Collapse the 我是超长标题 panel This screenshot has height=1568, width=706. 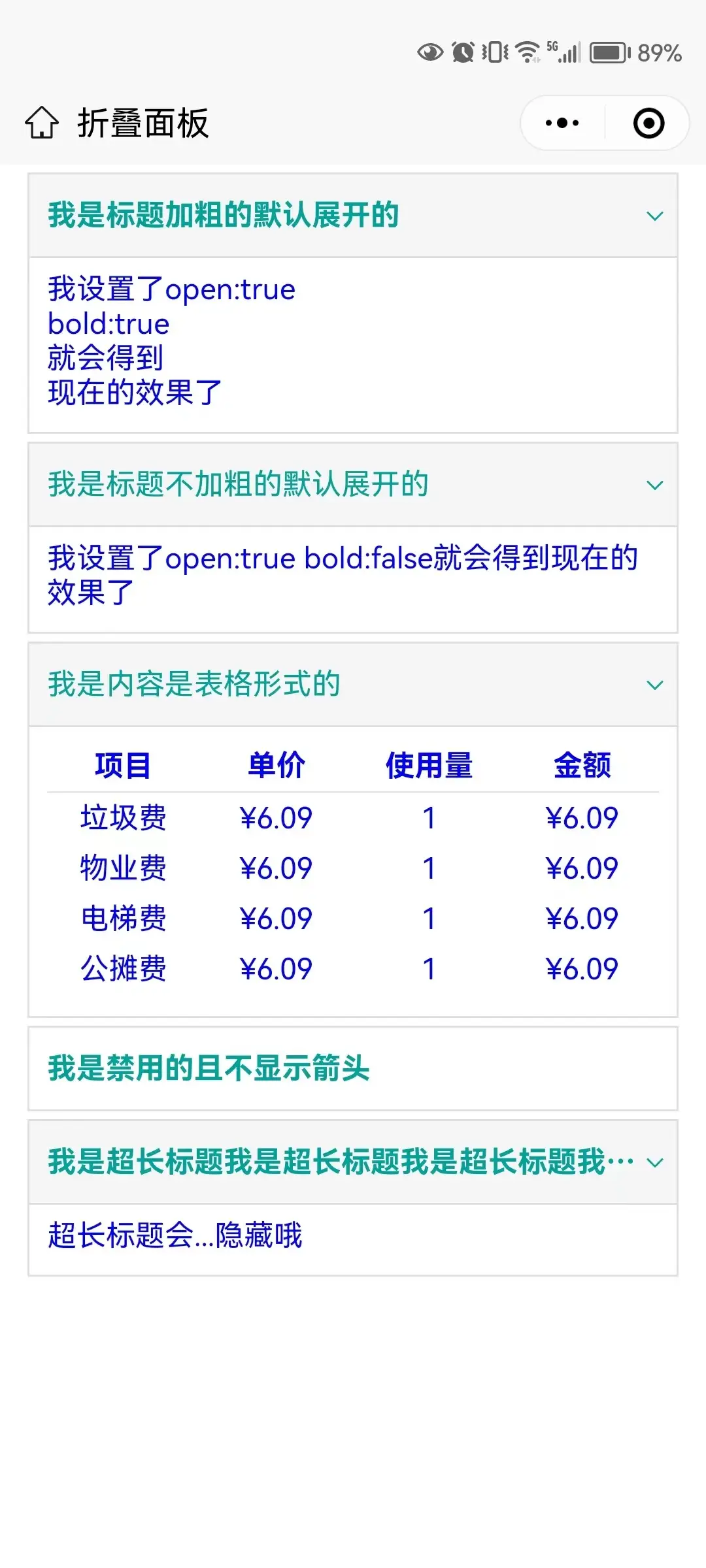(353, 1162)
